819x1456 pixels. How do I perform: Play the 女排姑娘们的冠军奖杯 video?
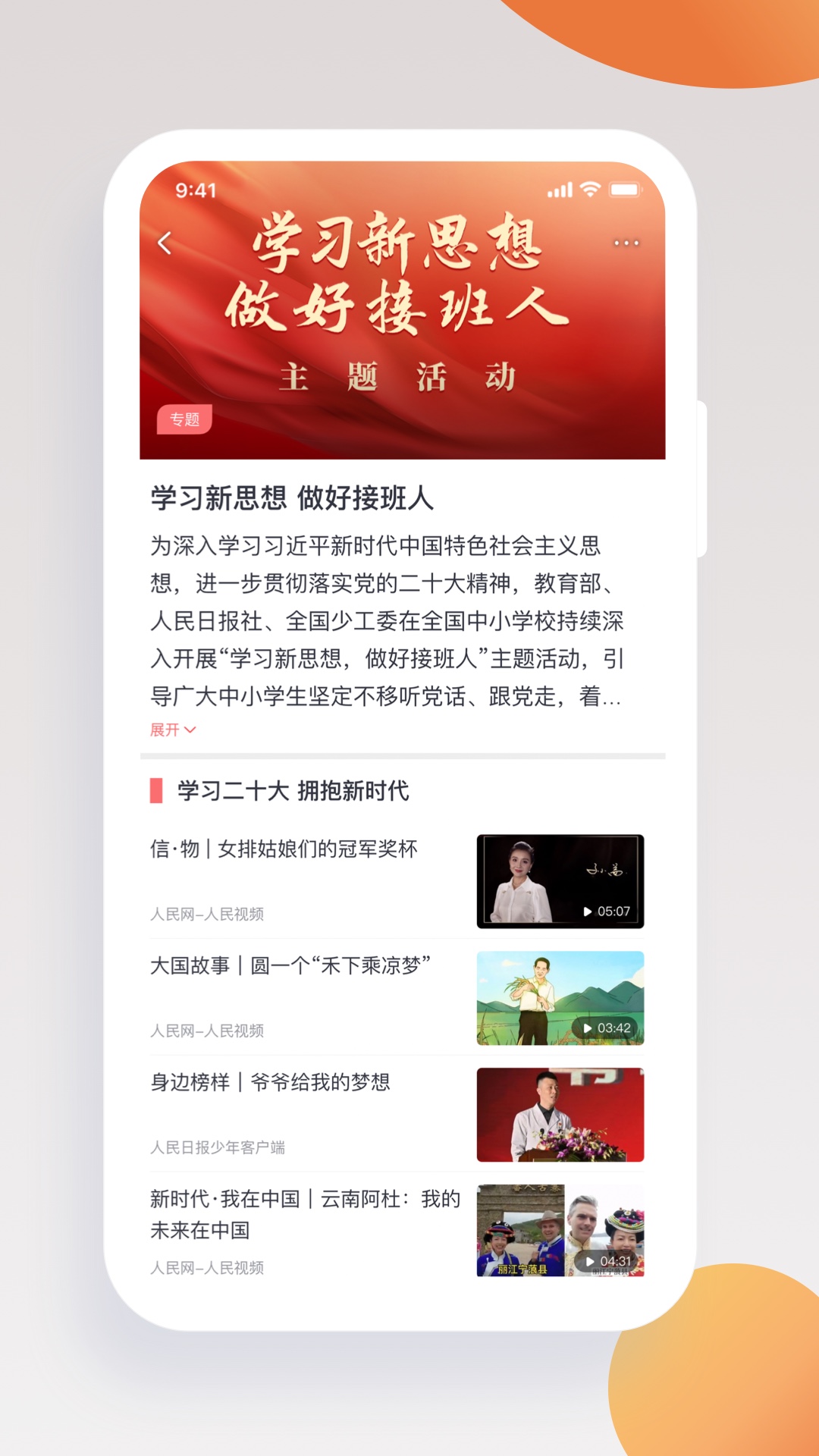pyautogui.click(x=560, y=880)
